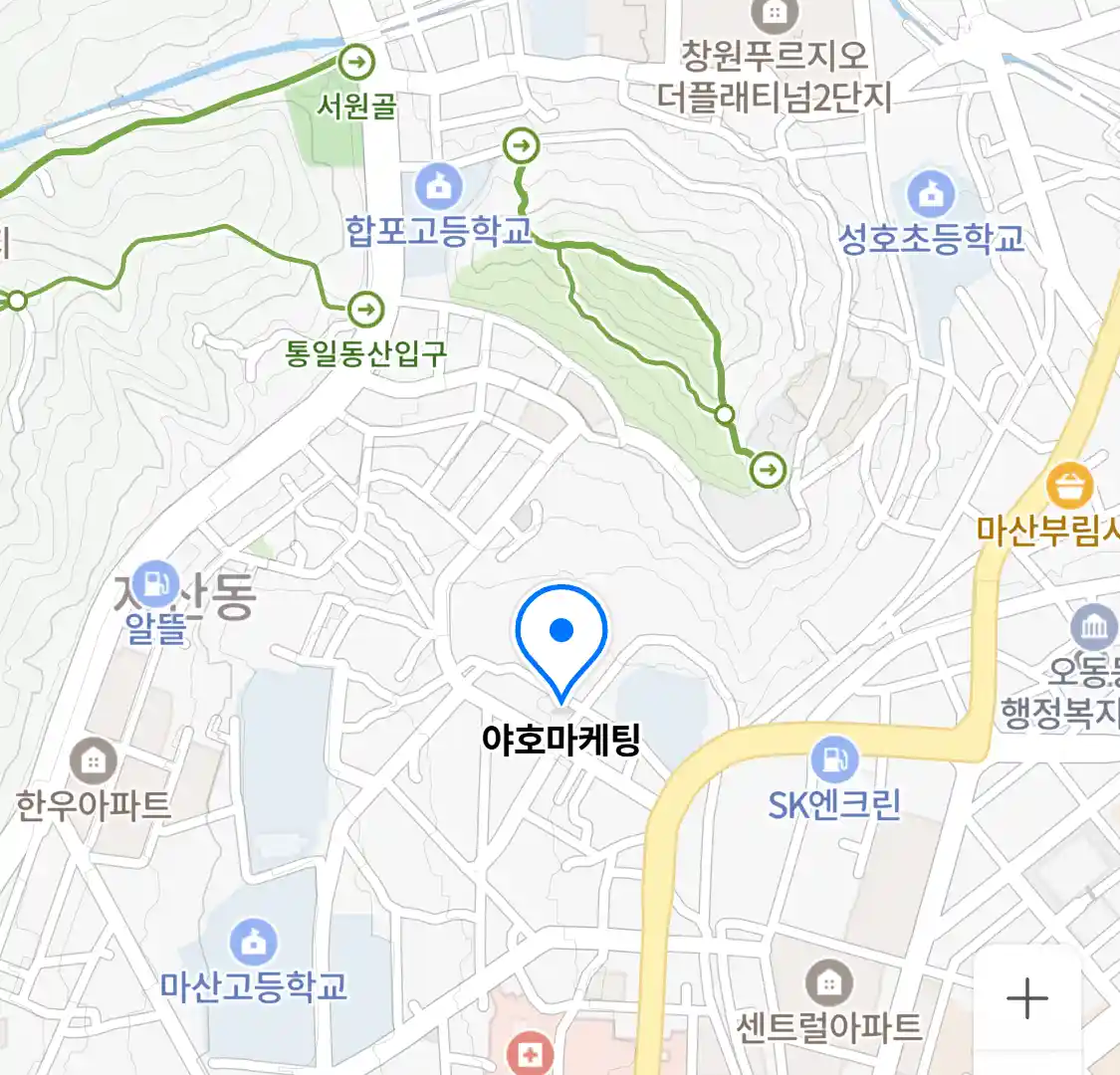Select the 알뜰 gas station marker
The width and height of the screenshot is (1120, 1075).
click(155, 585)
